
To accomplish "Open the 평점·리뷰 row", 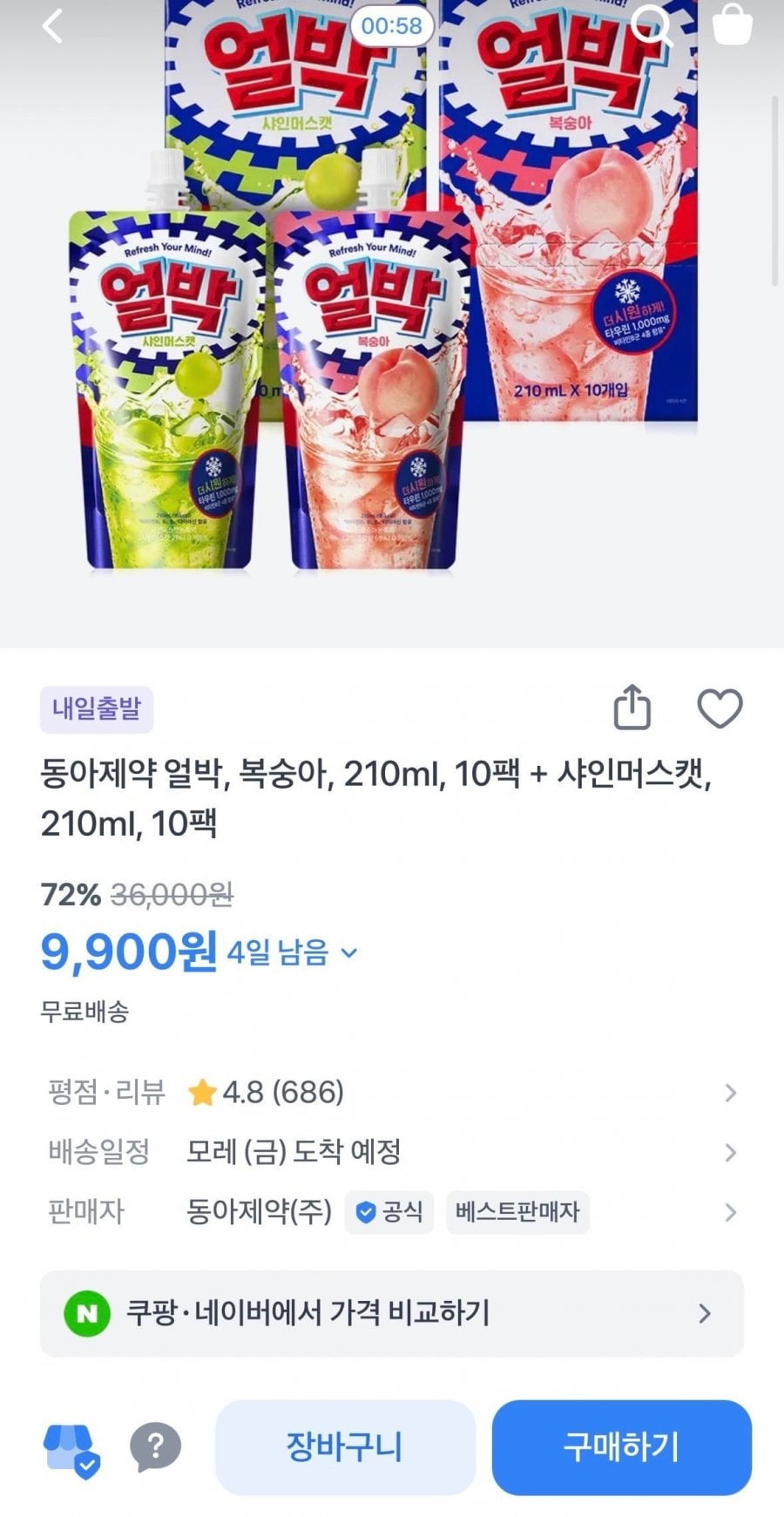I will tap(392, 1093).
